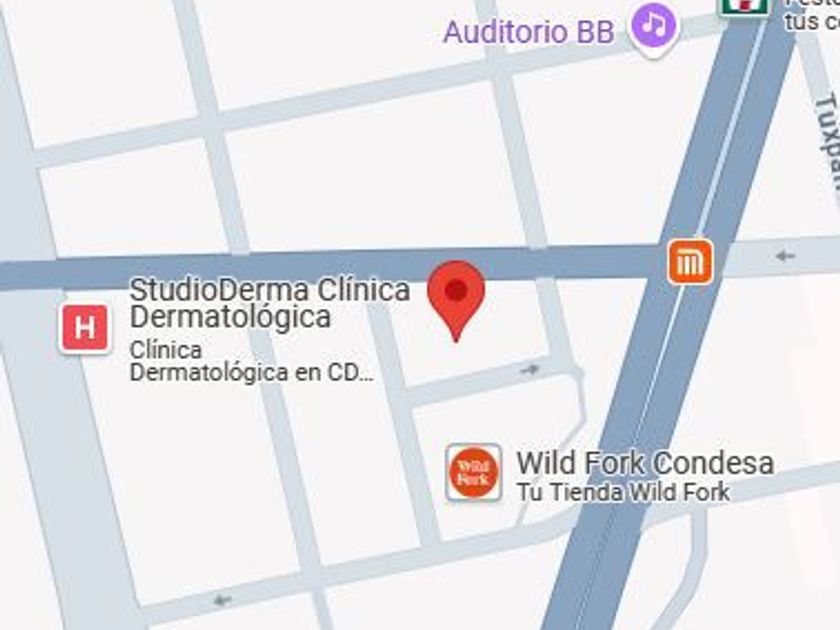This screenshot has width=840, height=630.
Task: Open the Auditorio BB music venue marker
Action: click(x=653, y=26)
